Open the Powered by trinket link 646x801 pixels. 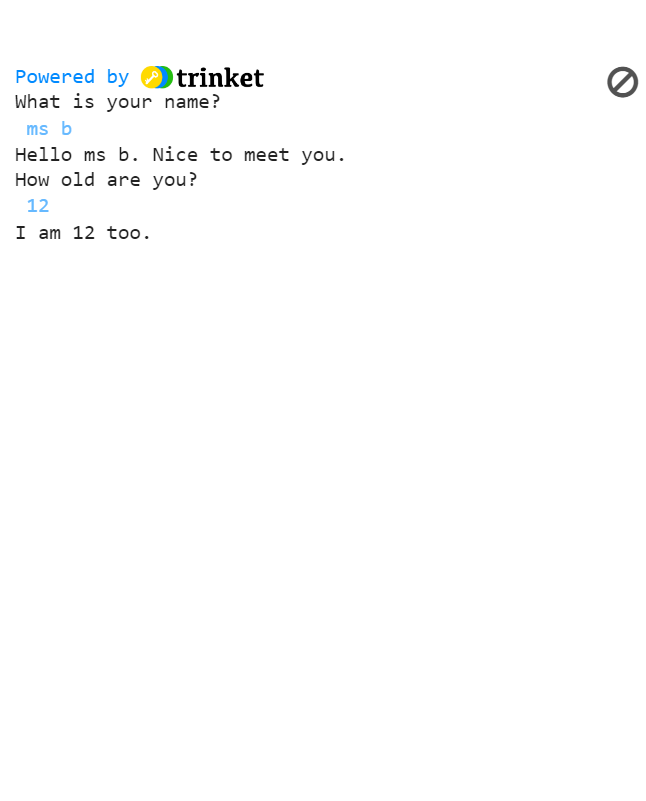coord(140,77)
